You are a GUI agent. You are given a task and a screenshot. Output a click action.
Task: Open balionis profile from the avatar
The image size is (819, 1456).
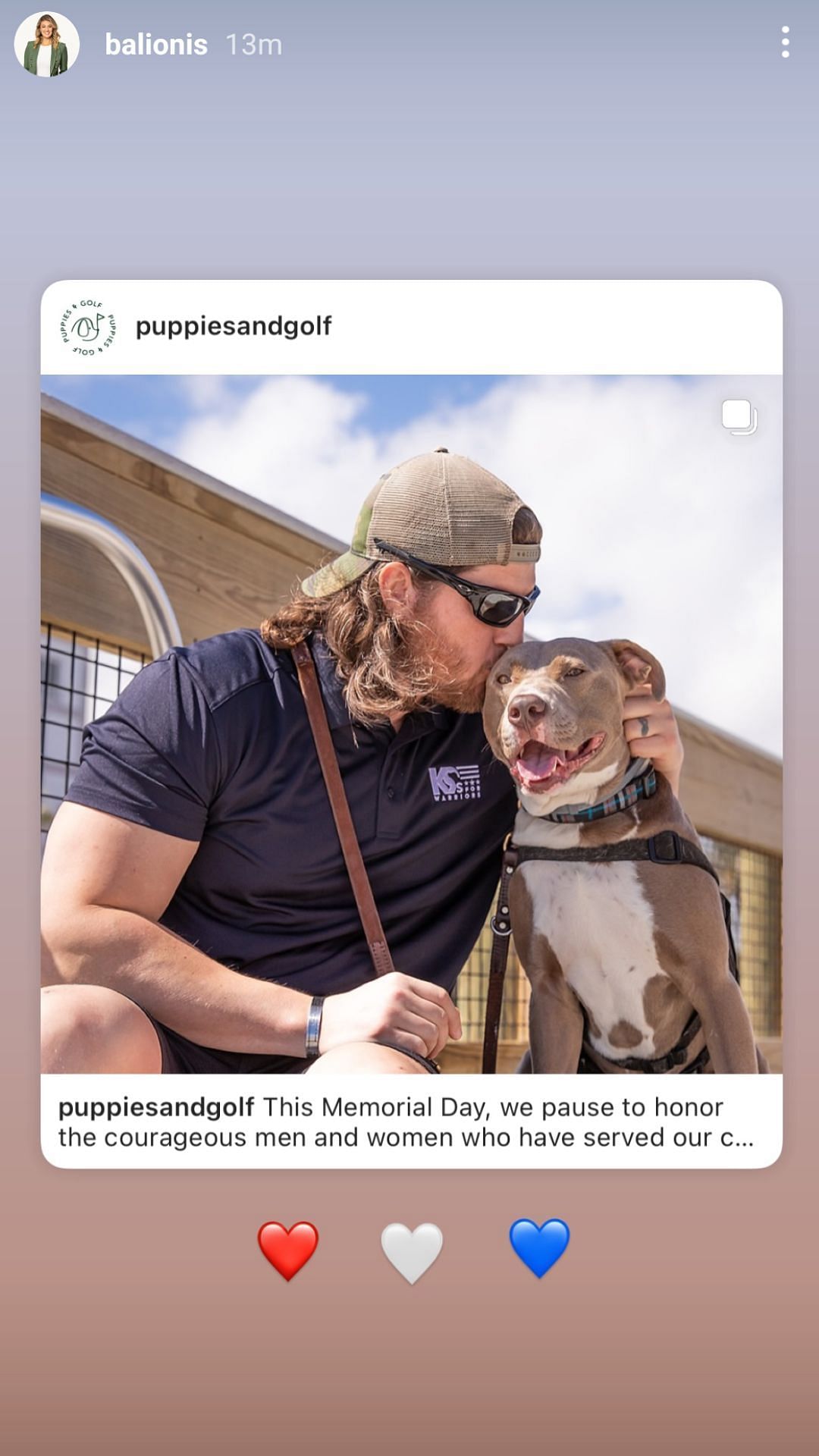coord(46,45)
